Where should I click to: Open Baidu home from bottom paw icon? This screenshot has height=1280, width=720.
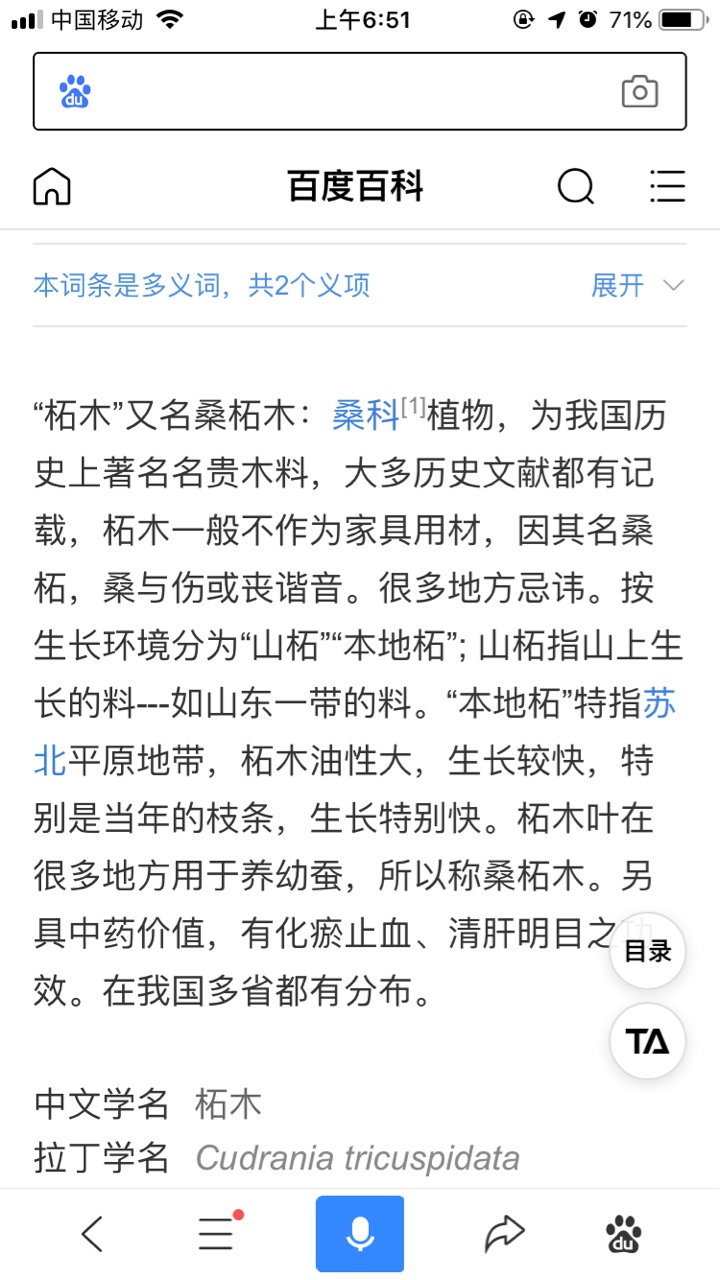(624, 1234)
